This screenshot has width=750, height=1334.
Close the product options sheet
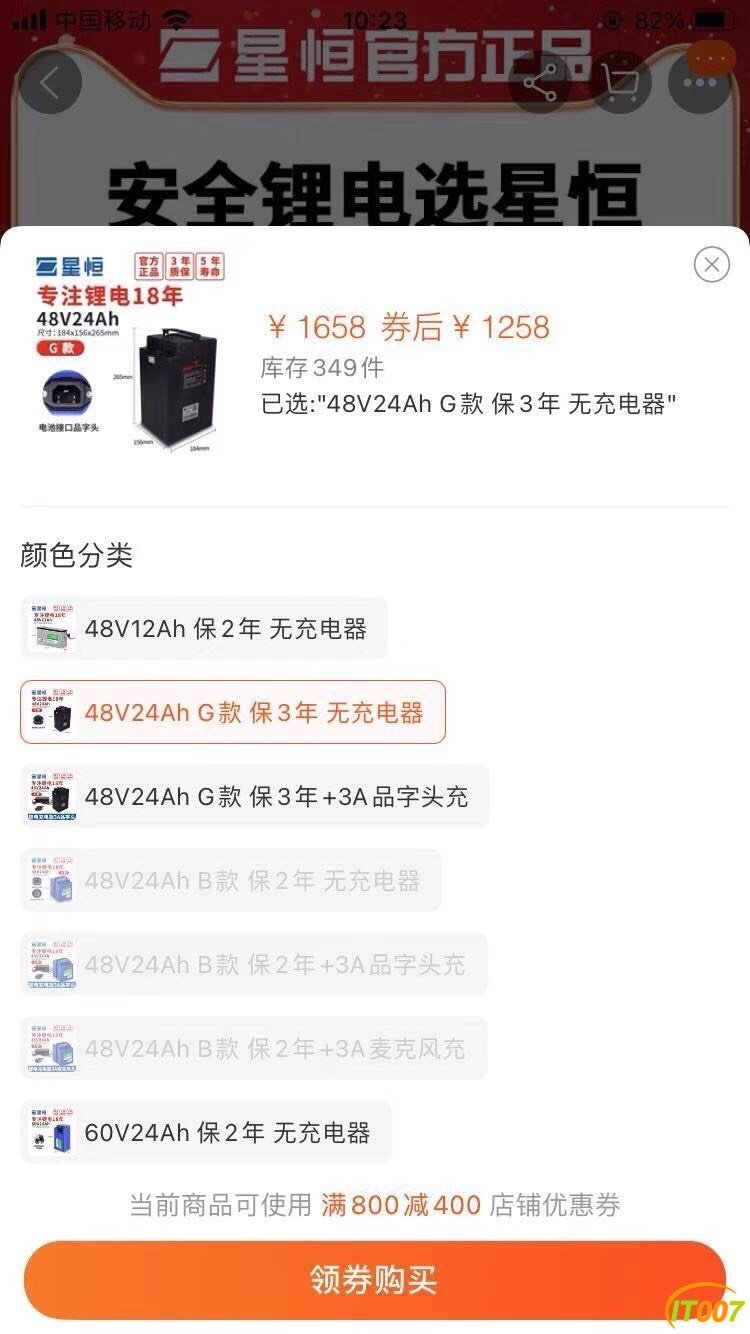711,264
